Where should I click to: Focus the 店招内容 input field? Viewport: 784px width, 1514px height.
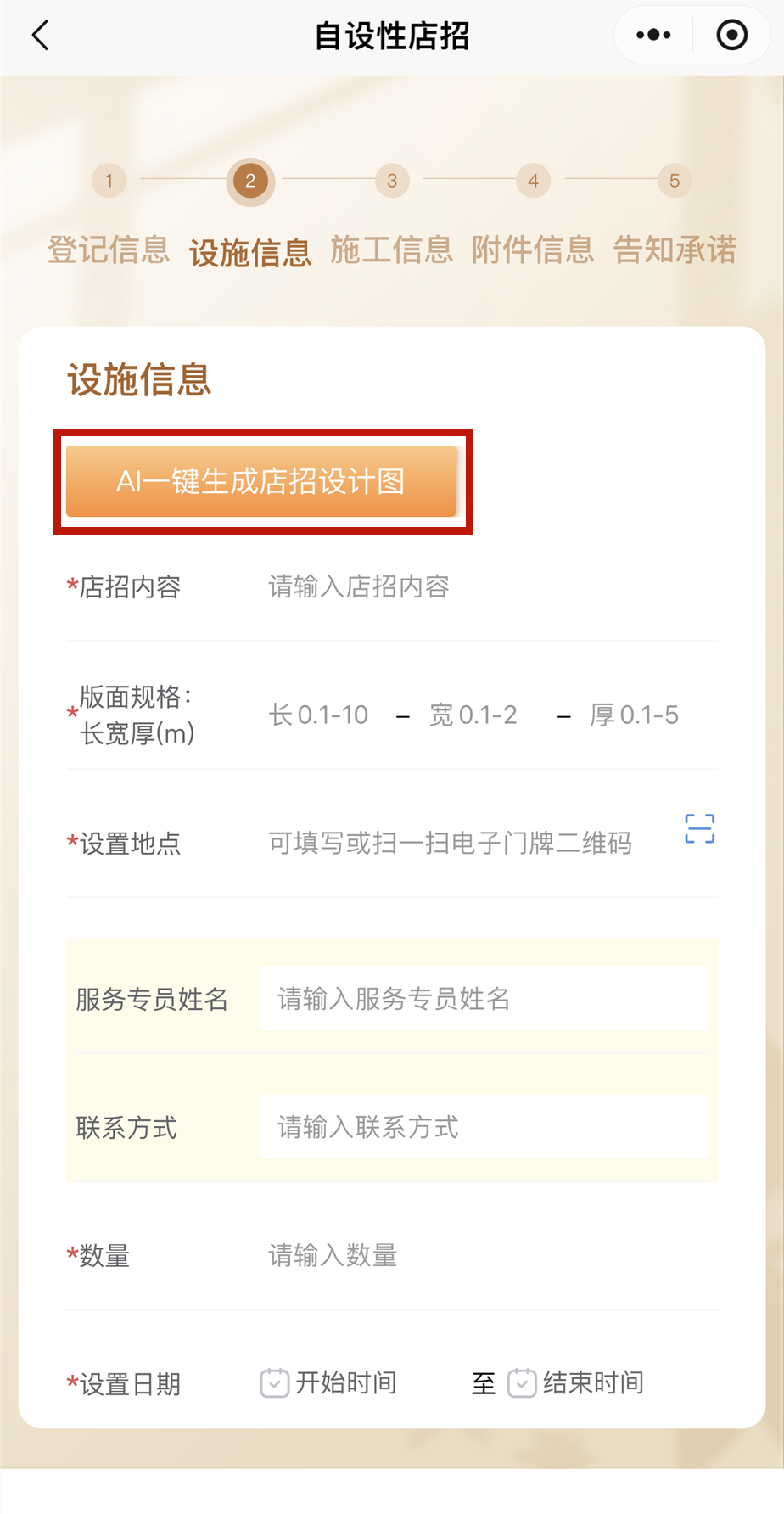pos(475,586)
